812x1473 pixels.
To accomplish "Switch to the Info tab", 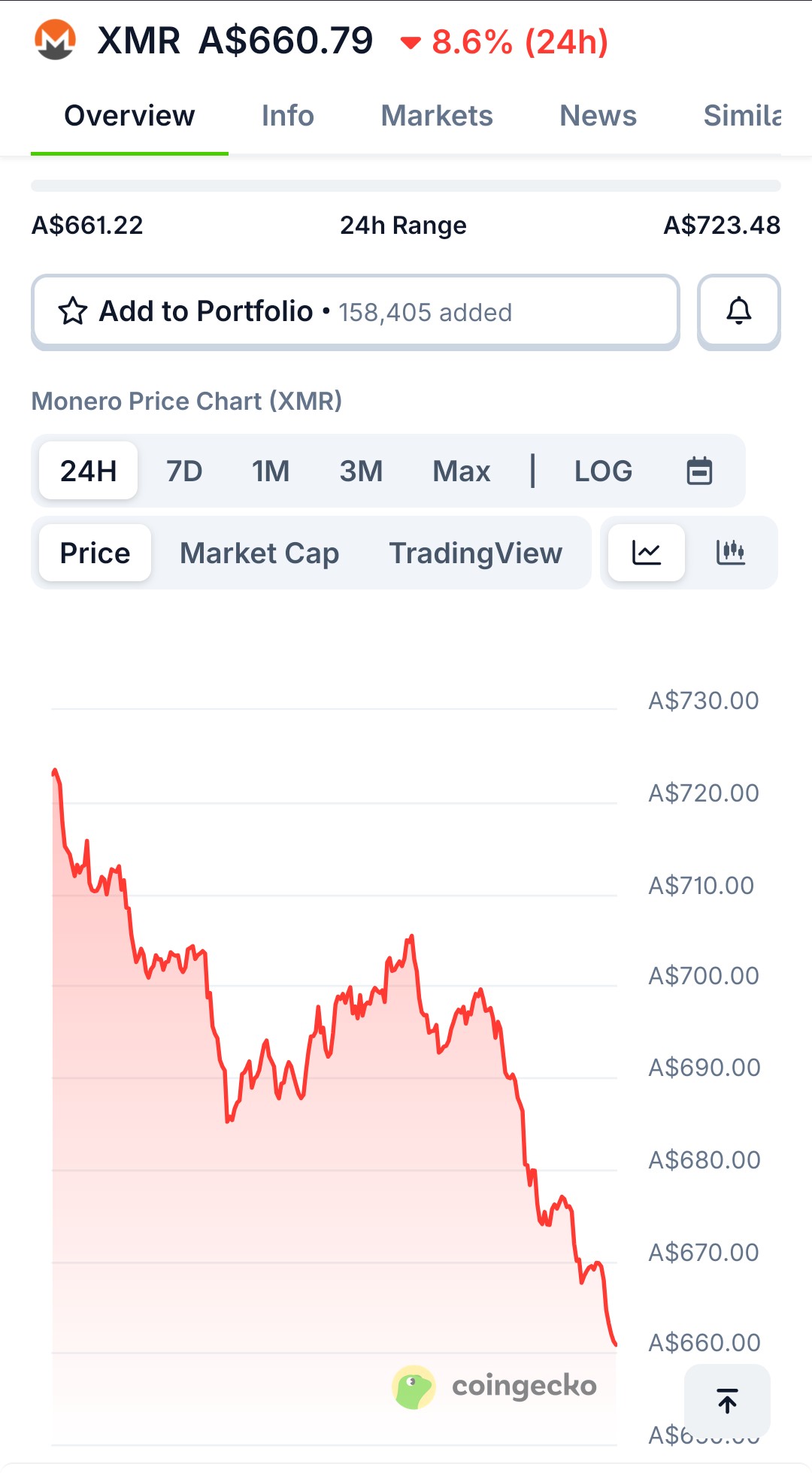I will (287, 116).
